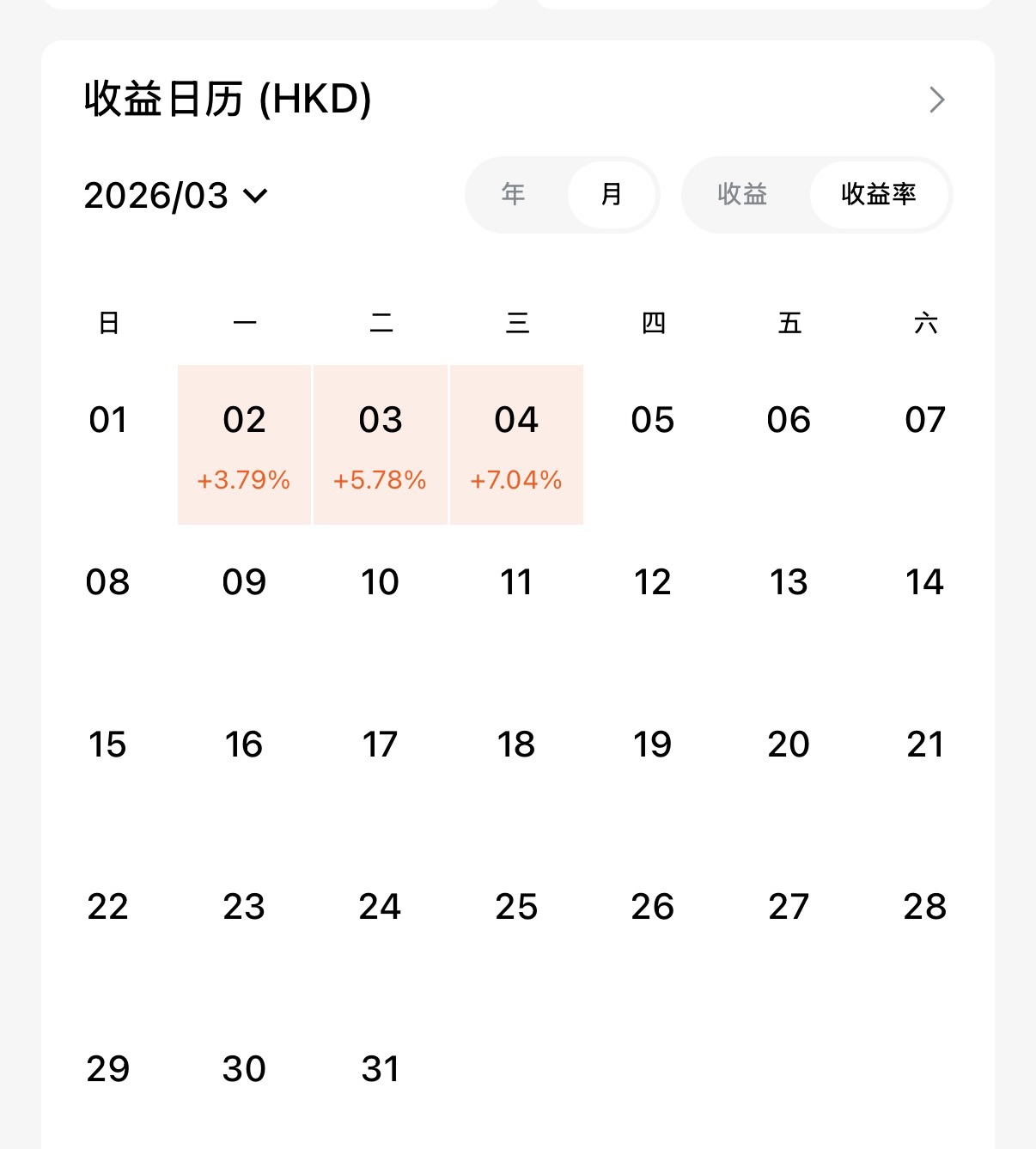Select the 收益率 display

(878, 194)
